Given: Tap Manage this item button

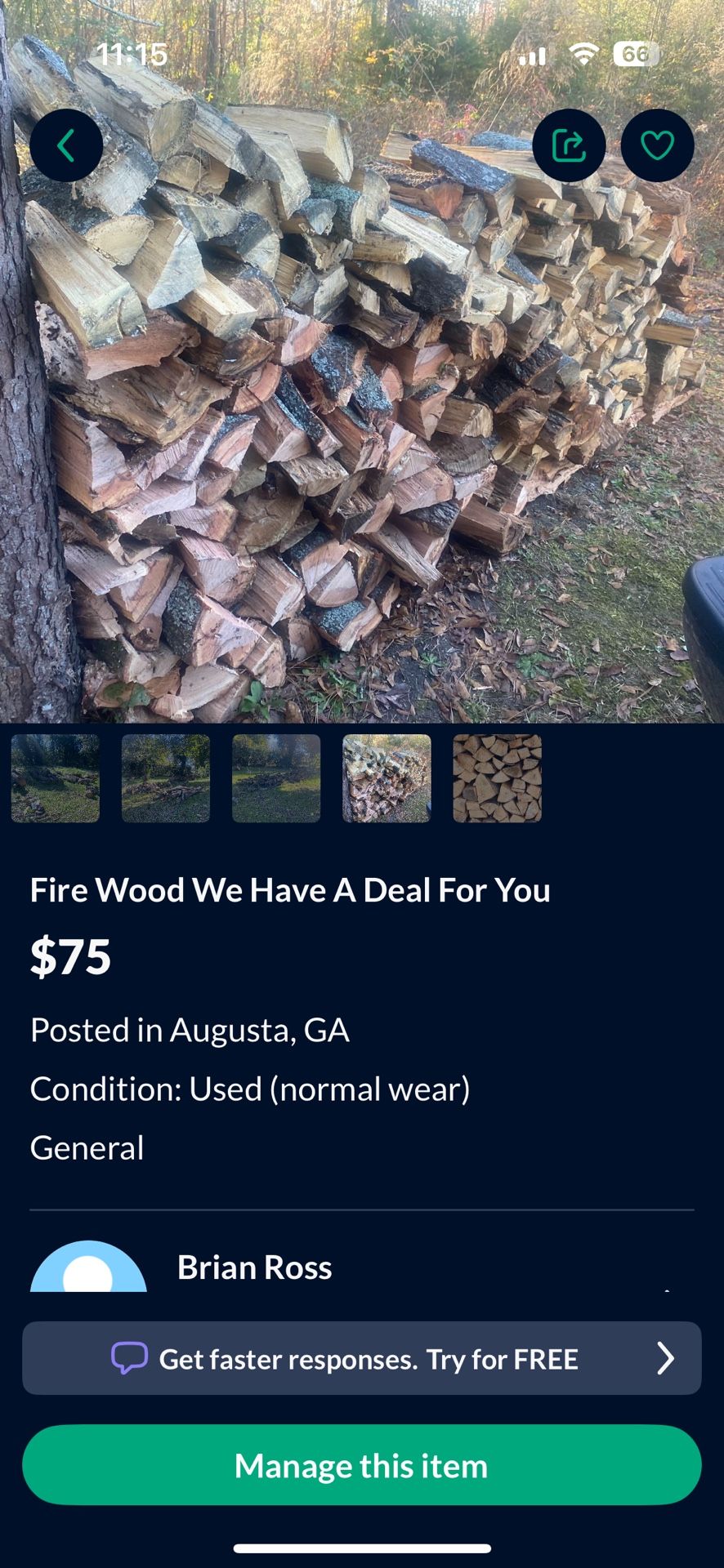Looking at the screenshot, I should click(361, 1466).
